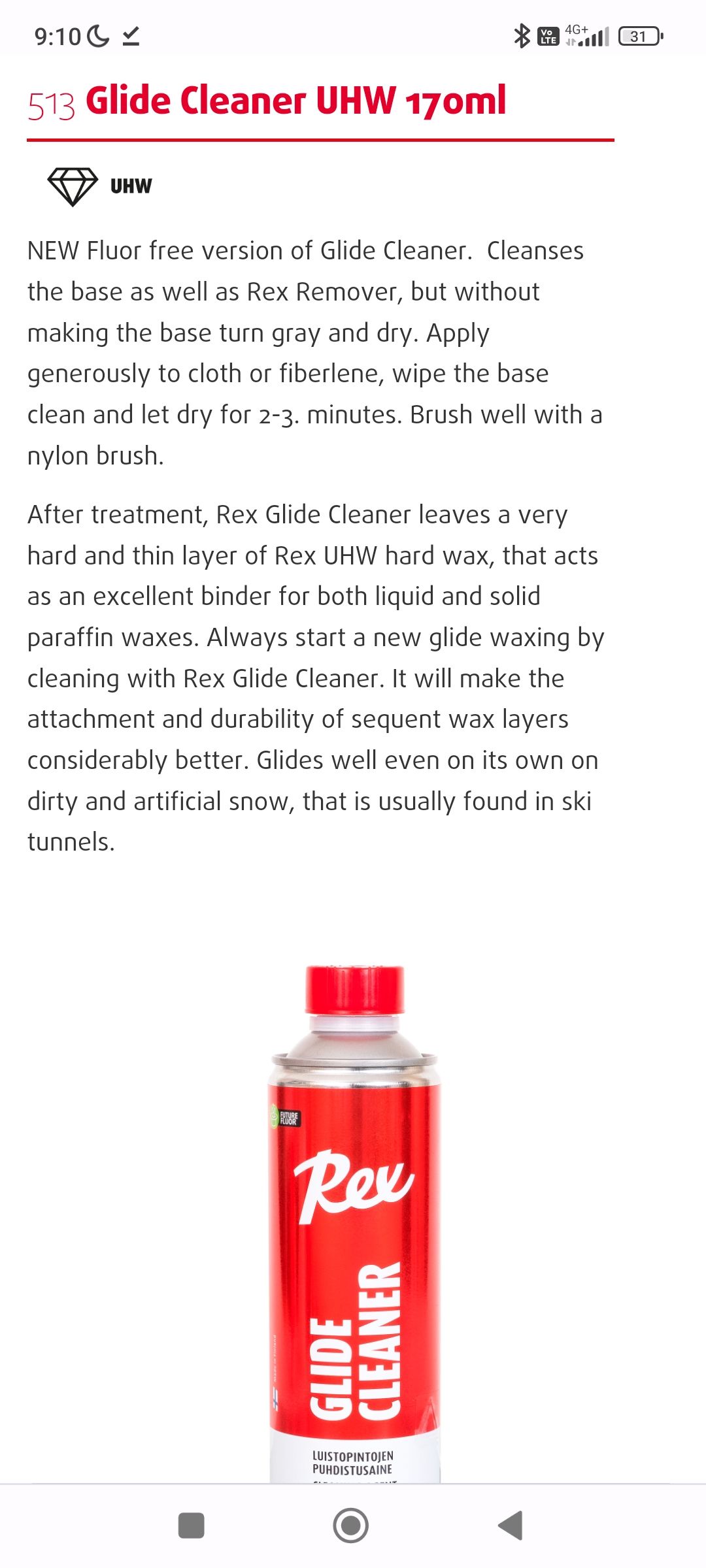
Task: Select the UHW text label beside the diamond
Action: click(131, 186)
